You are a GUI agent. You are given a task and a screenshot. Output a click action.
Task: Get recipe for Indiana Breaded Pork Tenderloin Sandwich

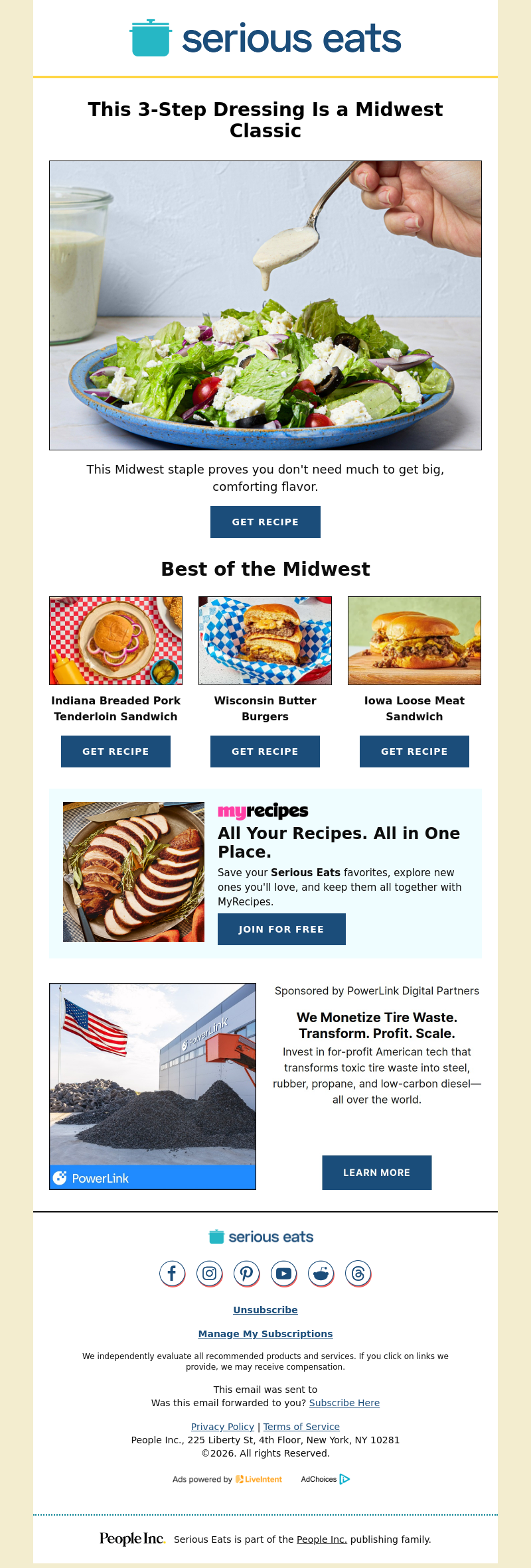(115, 751)
